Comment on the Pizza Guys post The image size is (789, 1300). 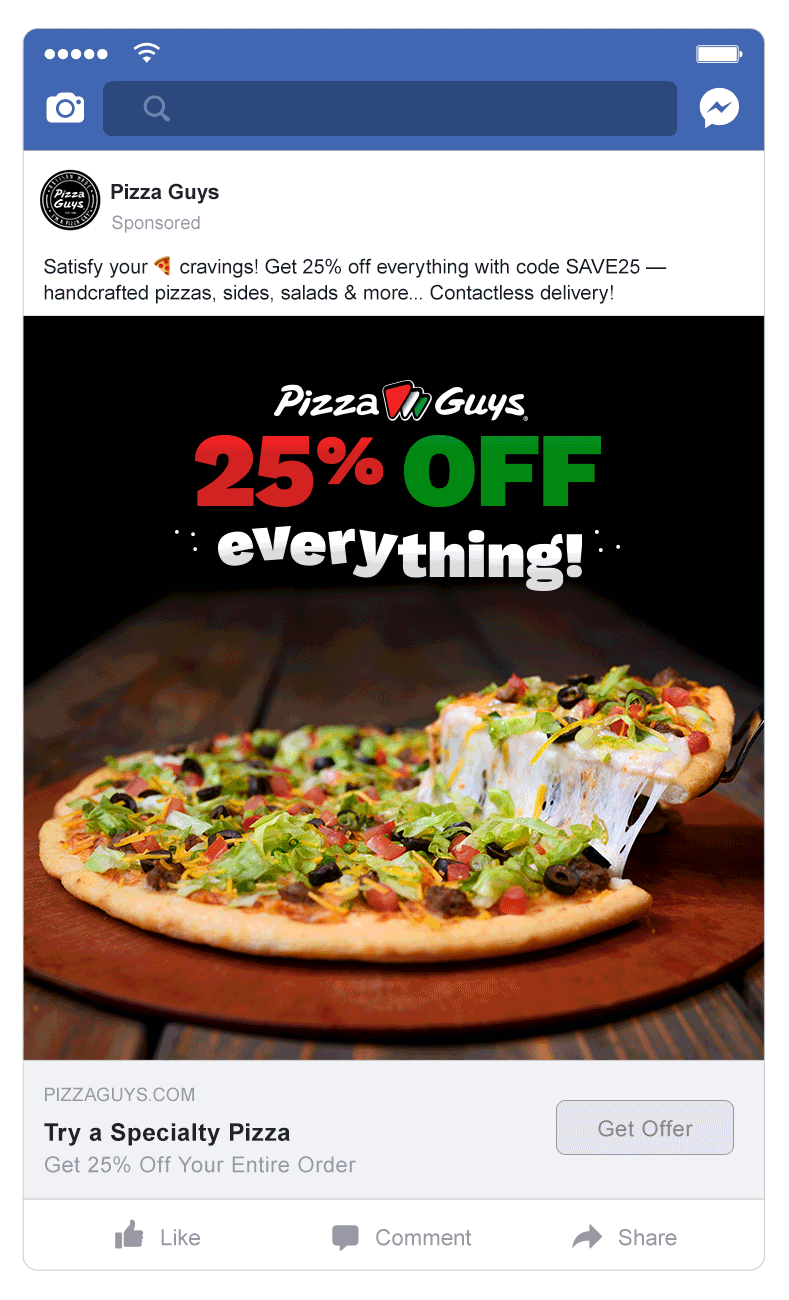click(x=402, y=1237)
